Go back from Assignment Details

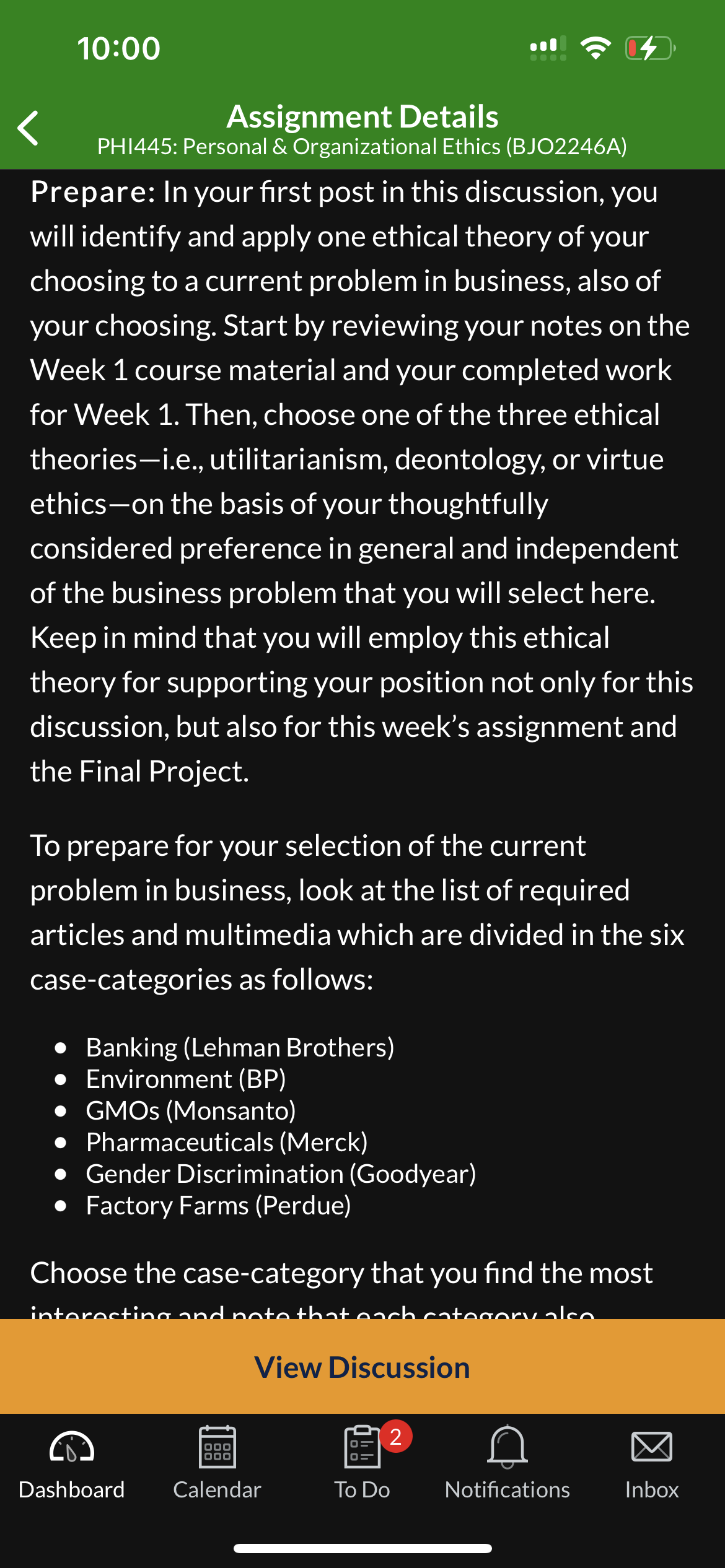[29, 128]
